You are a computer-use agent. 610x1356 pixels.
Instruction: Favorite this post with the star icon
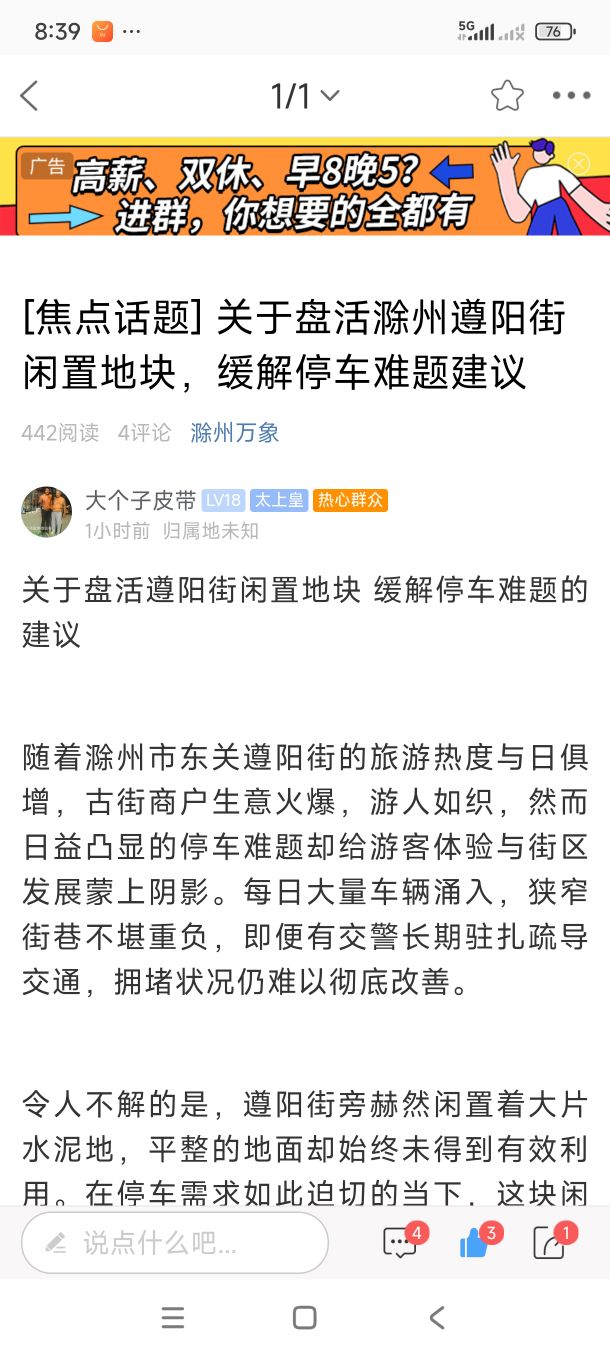click(507, 96)
